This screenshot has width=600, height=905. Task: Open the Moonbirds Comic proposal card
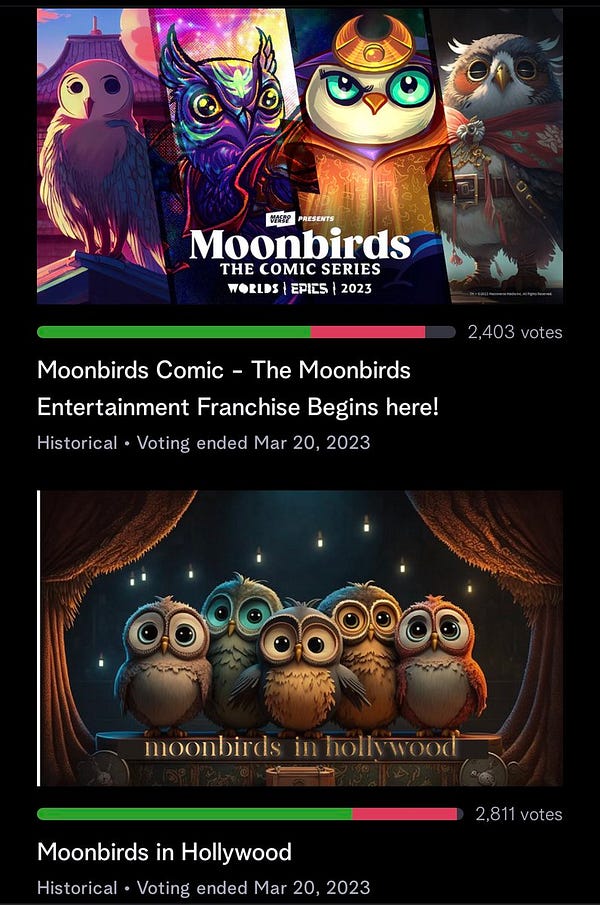pyautogui.click(x=238, y=388)
